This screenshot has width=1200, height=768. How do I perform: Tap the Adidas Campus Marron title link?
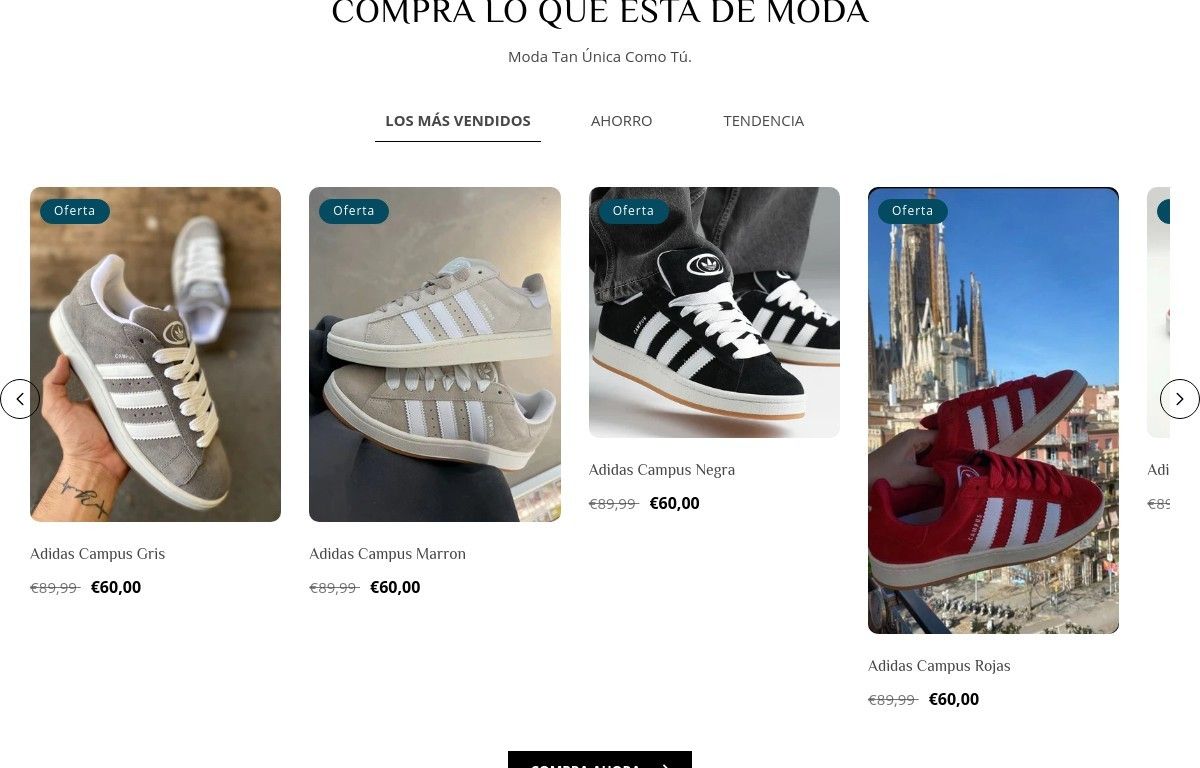(x=387, y=554)
